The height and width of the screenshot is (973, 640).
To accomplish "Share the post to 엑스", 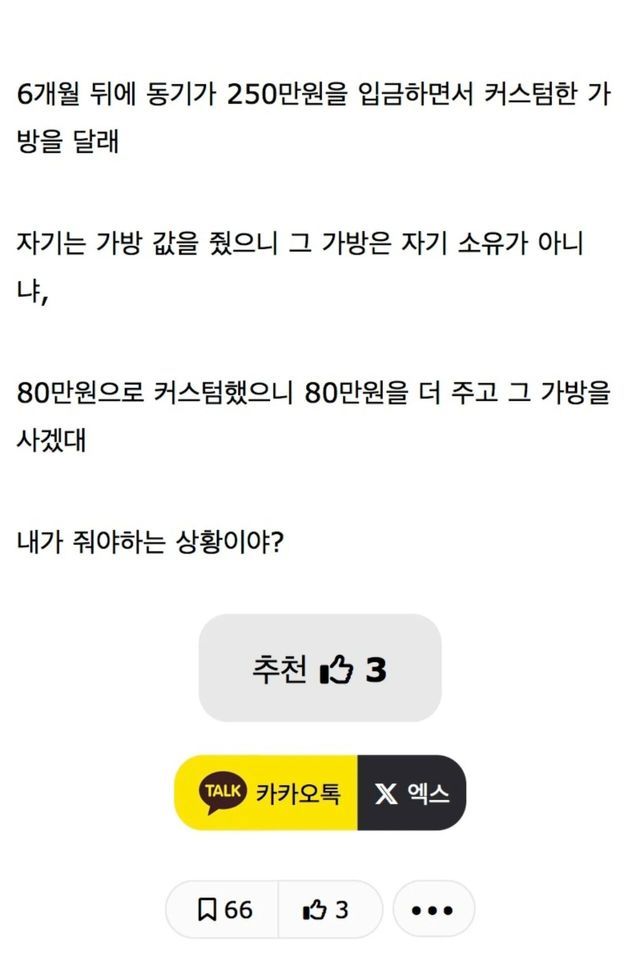I will (x=411, y=793).
